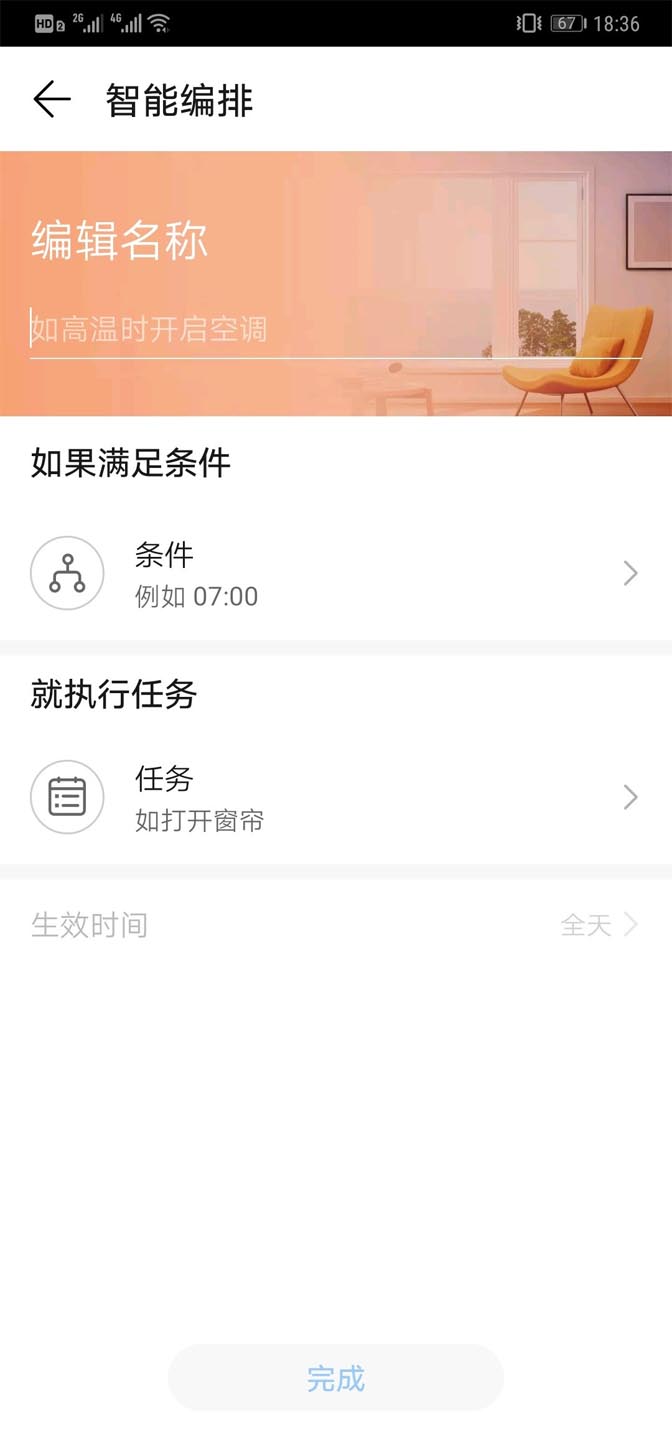The image size is (672, 1456).
Task: Open 生效时间 effective time setting
Action: (336, 925)
